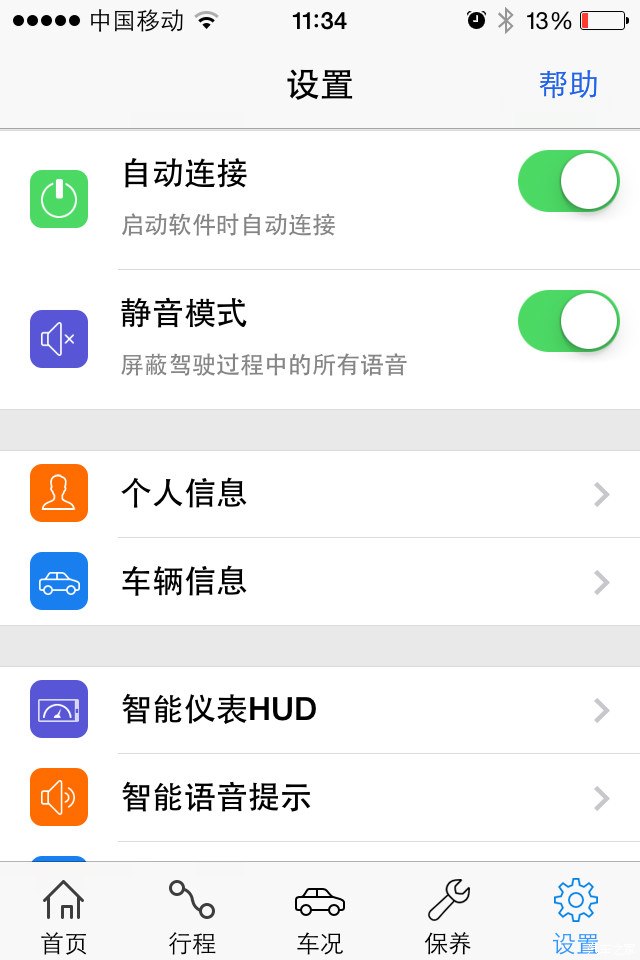Disable the 静音模式 switch

(x=568, y=321)
